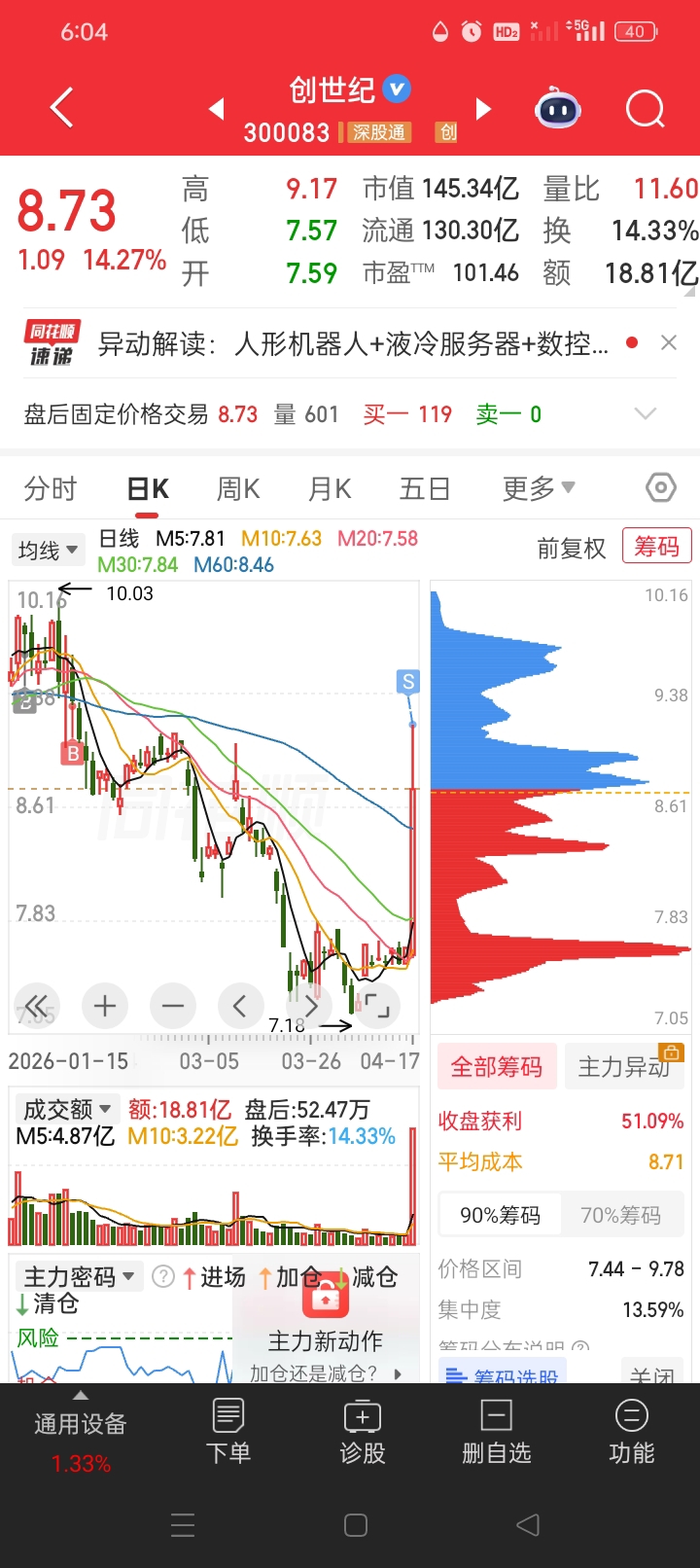Open the 均线 indicator dropdown
Viewport: 700px width, 1568px height.
click(x=48, y=551)
